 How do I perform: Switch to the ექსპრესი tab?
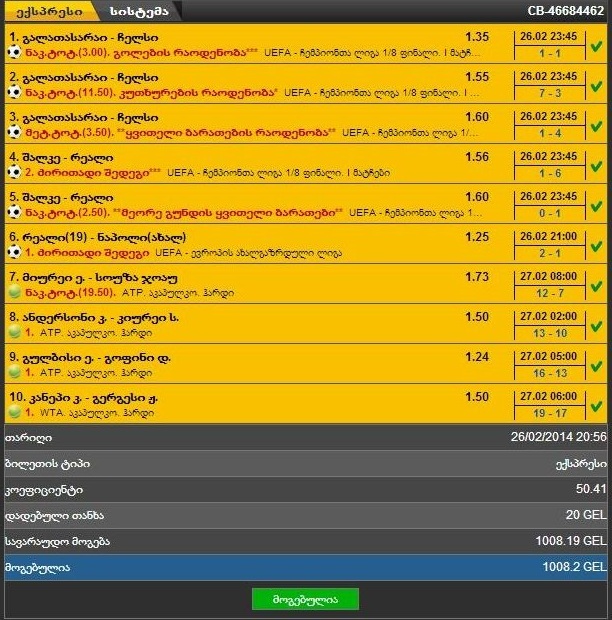pos(46,12)
